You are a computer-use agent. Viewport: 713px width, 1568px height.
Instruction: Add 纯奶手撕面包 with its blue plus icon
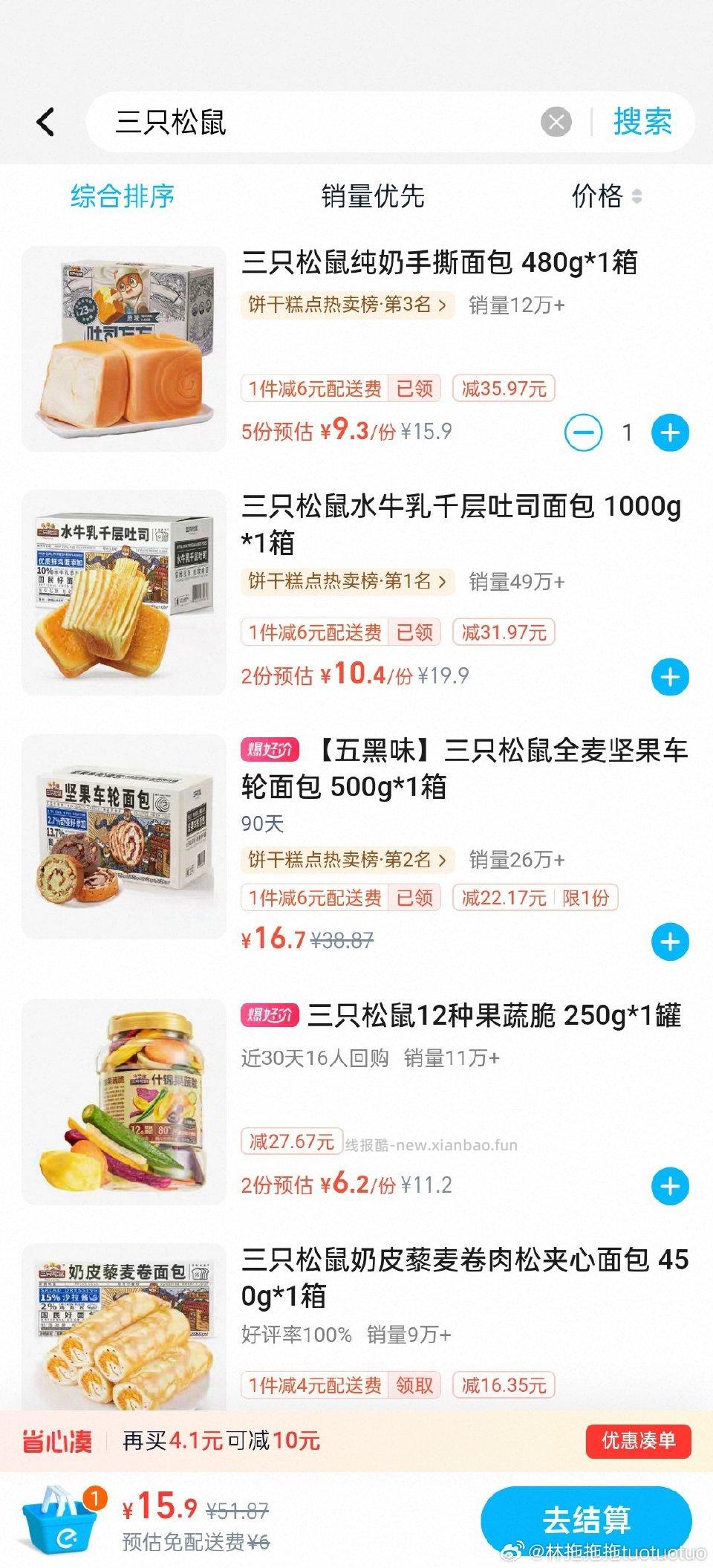pos(671,432)
